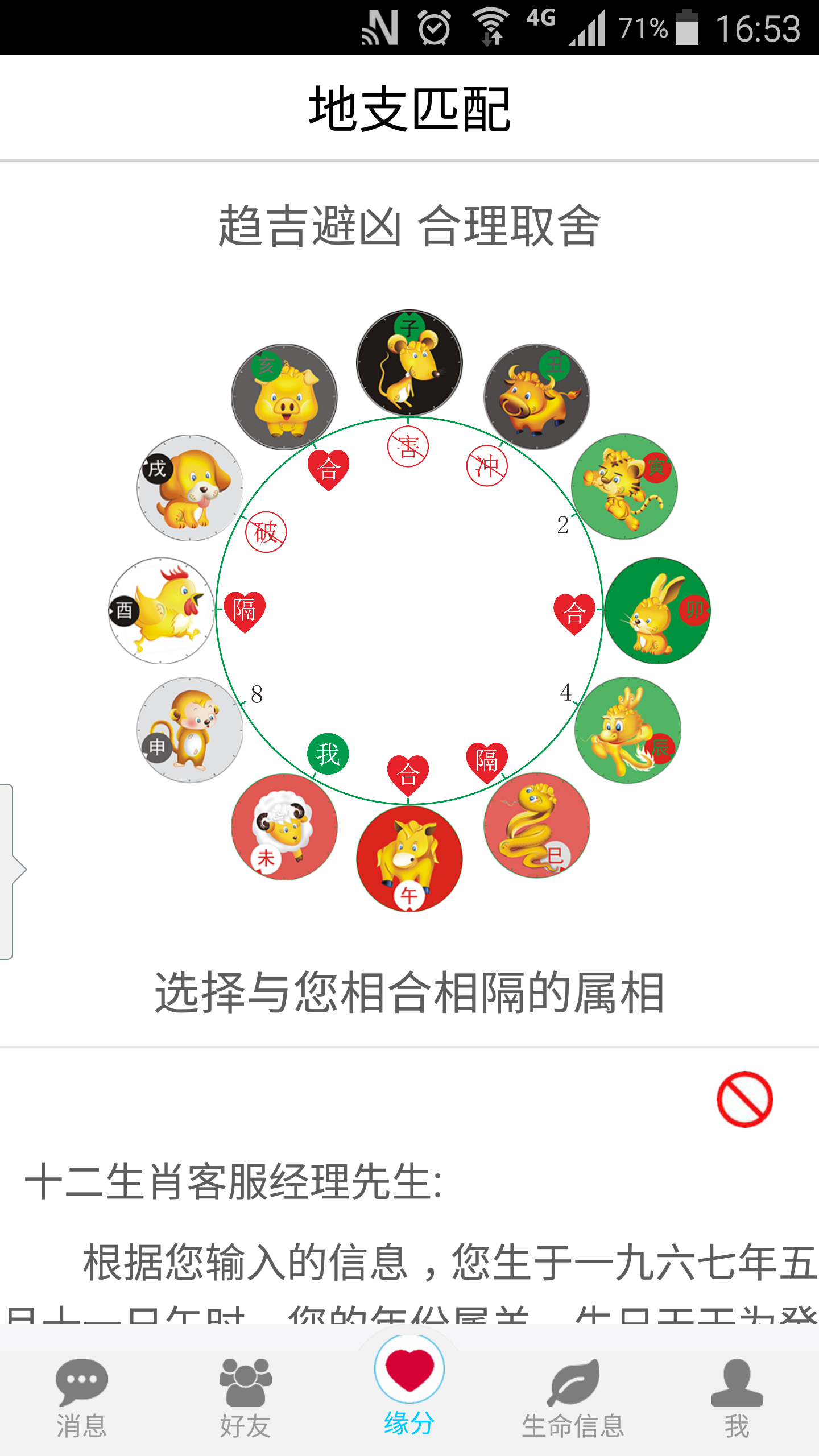Screen dimensions: 819x1456
Task: Tap the red prohibition icon
Action: click(744, 1099)
